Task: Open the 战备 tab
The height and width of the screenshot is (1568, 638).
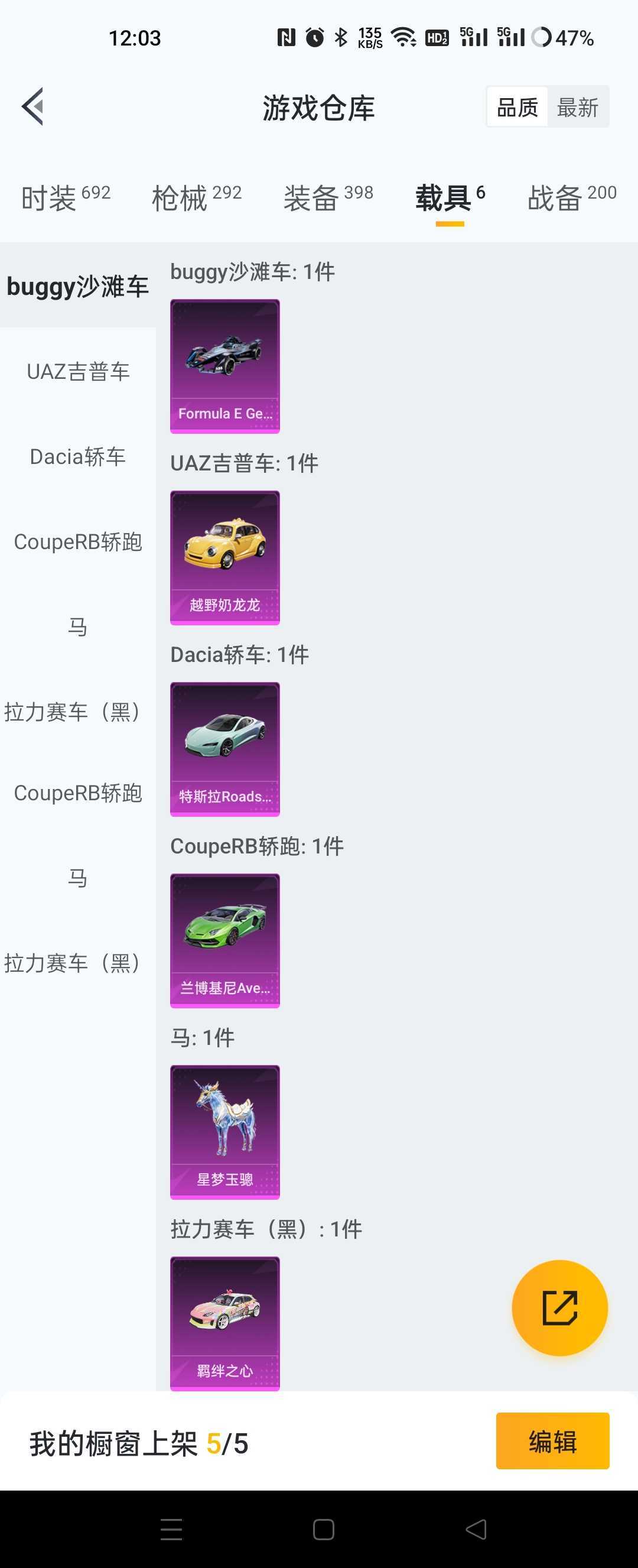Action: (572, 198)
